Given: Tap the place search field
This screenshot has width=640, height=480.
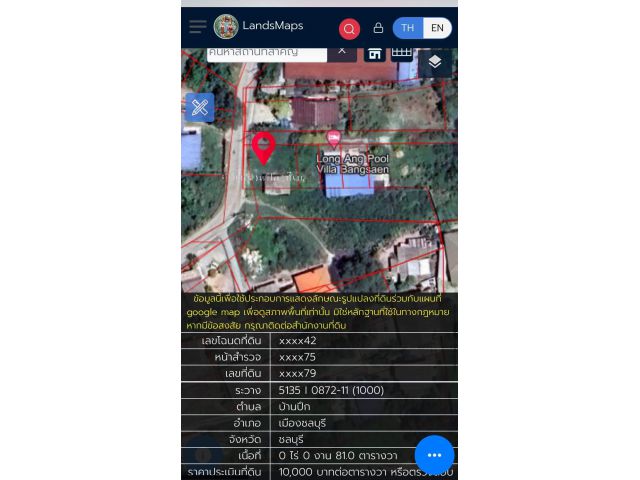Looking at the screenshot, I should point(265,51).
